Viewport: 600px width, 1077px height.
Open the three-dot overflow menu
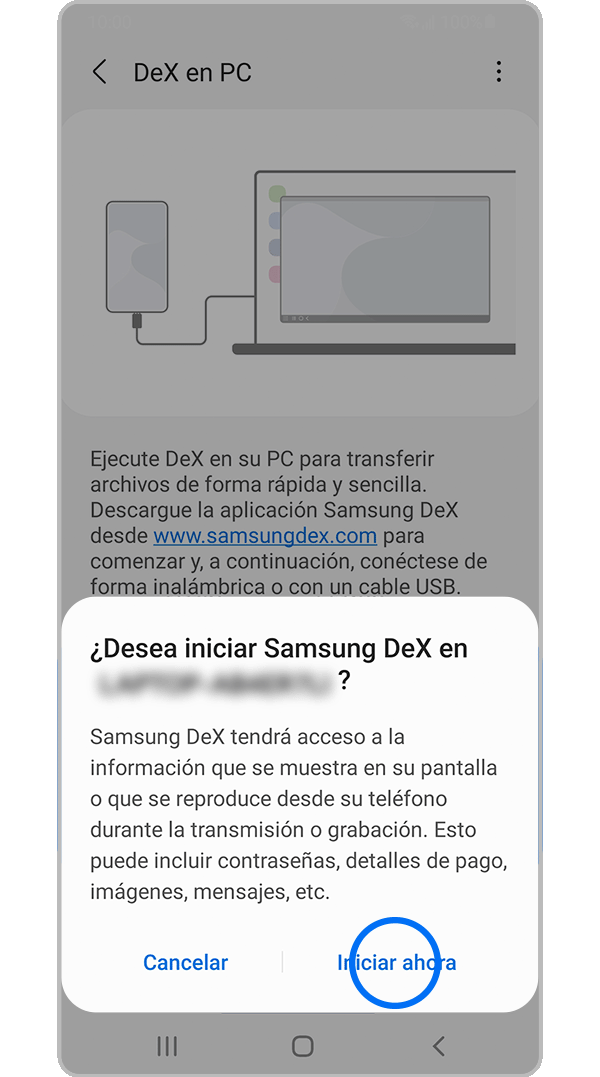pyautogui.click(x=498, y=72)
